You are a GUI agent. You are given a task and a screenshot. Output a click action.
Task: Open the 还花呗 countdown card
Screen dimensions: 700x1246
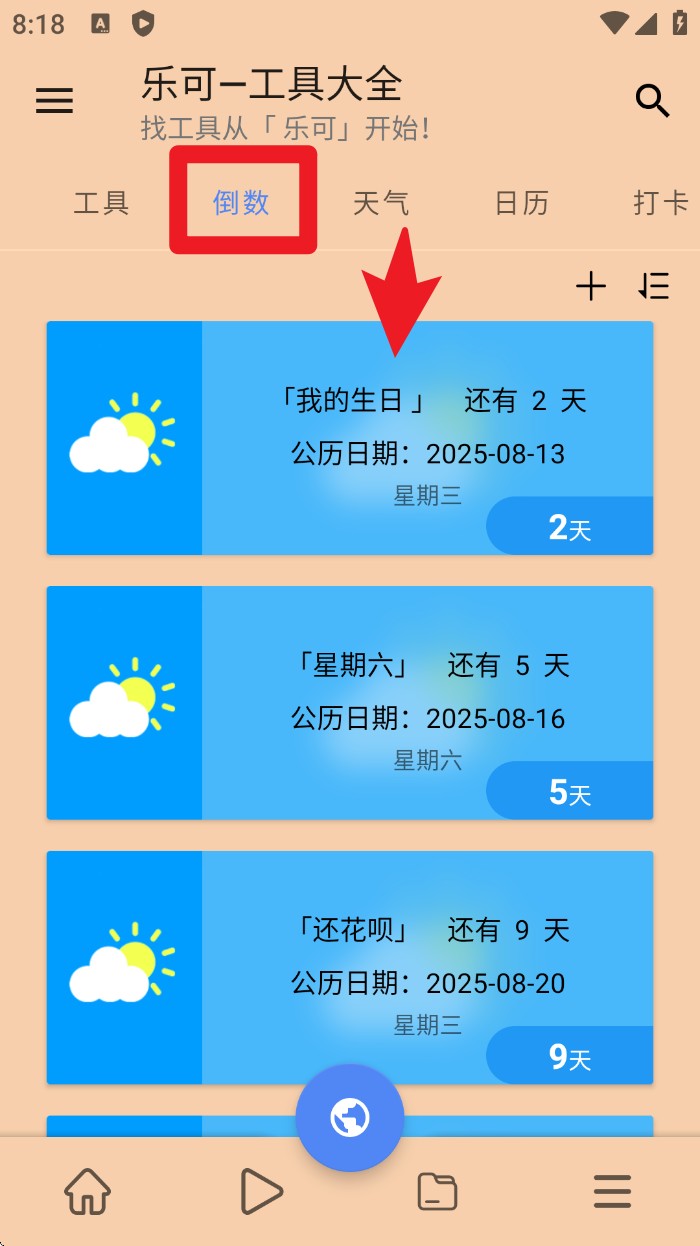click(x=350, y=968)
